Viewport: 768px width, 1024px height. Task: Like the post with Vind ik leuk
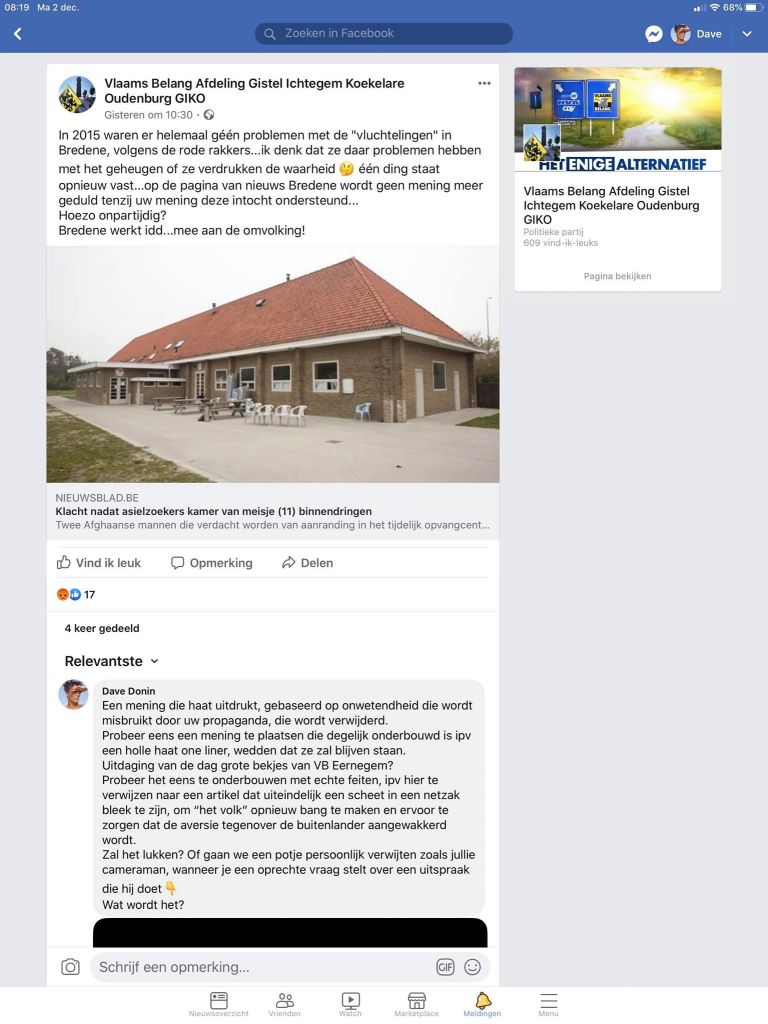pos(99,563)
